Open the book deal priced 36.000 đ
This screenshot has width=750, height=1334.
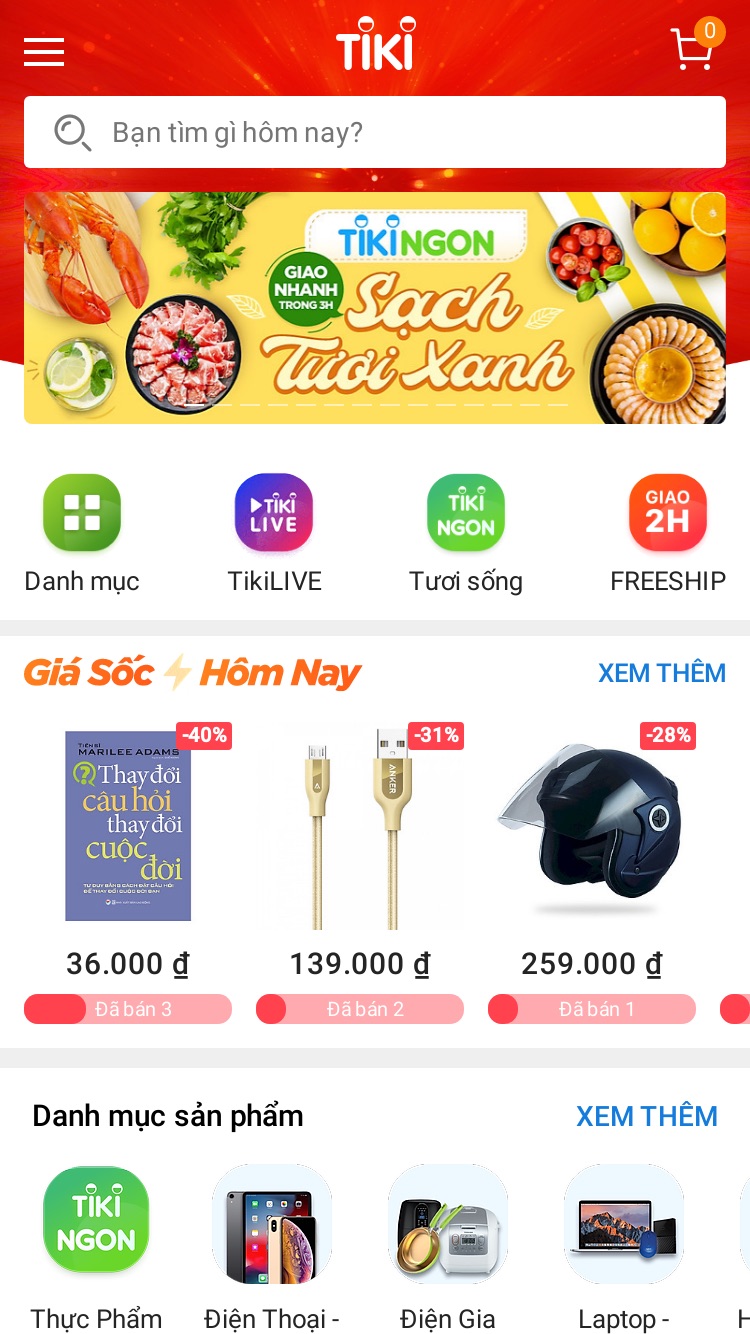pos(128,872)
